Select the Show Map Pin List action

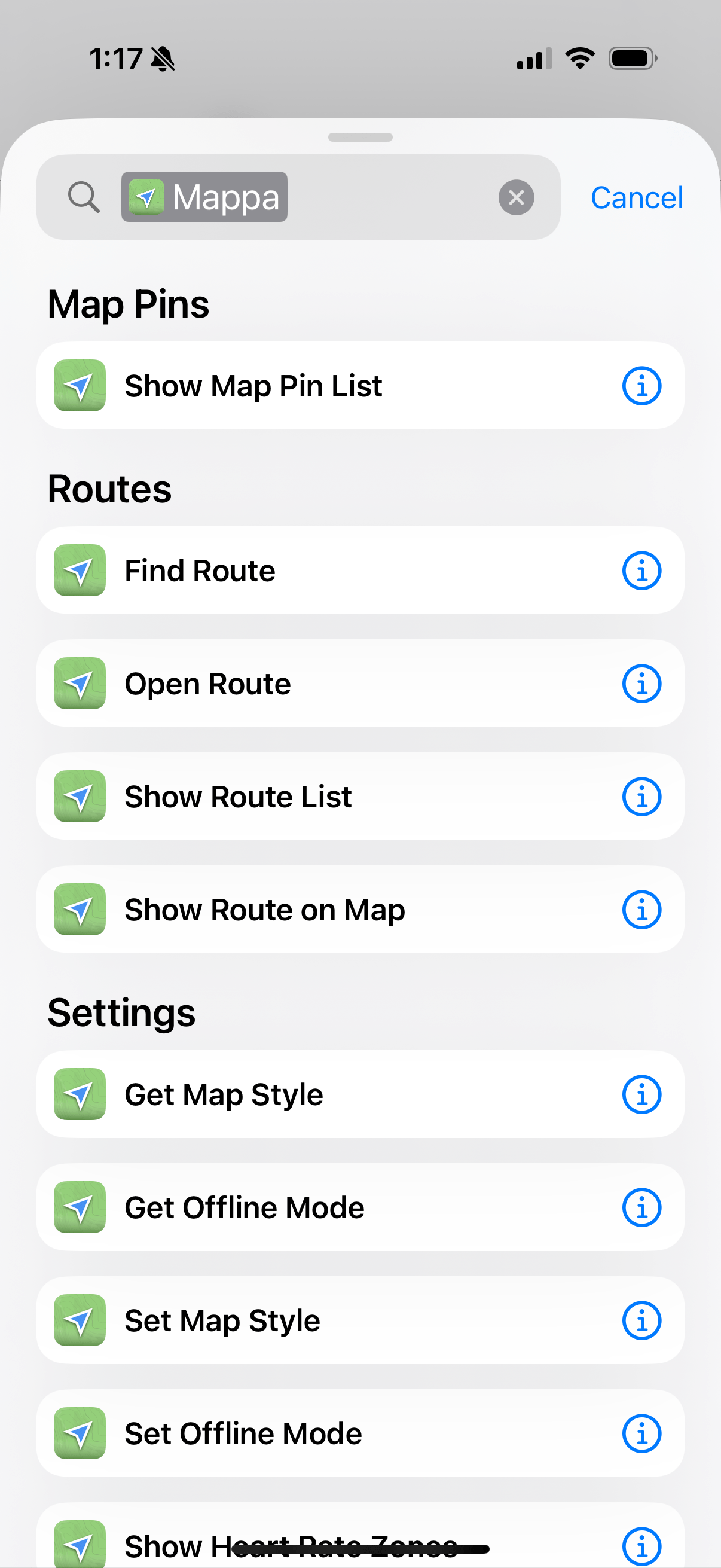pos(253,386)
